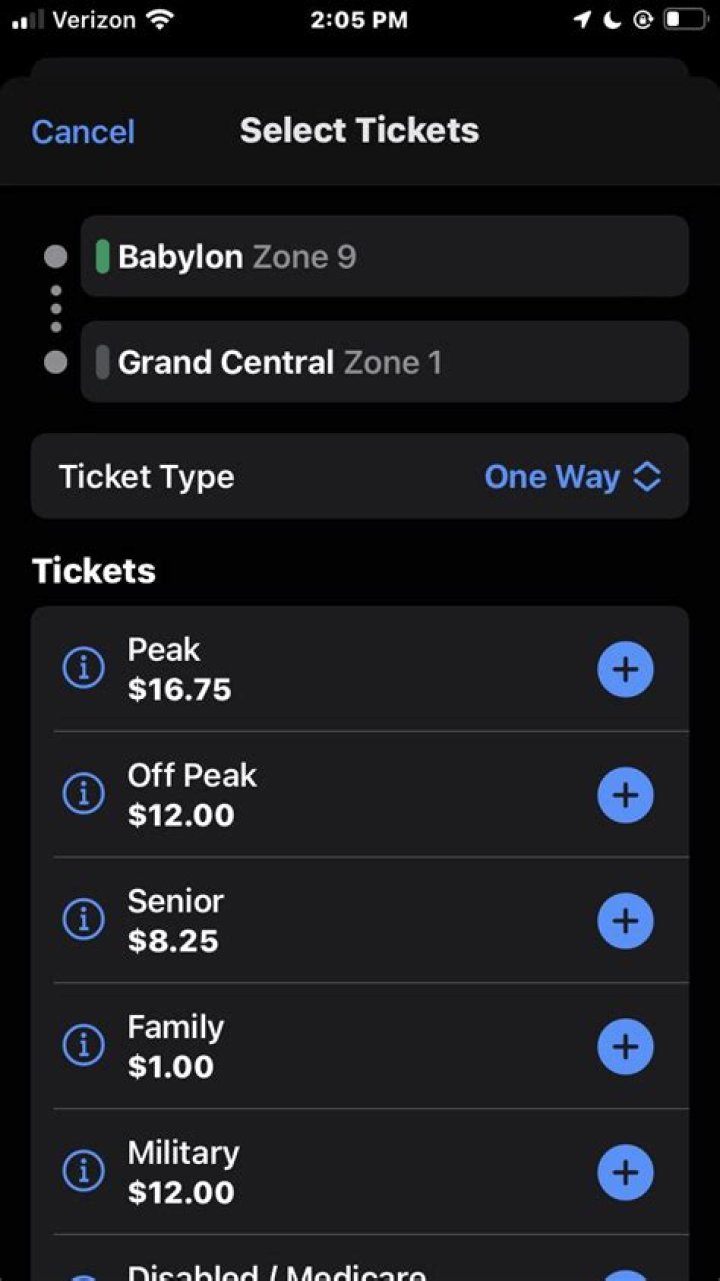Tap the green origin zone indicator

point(103,256)
